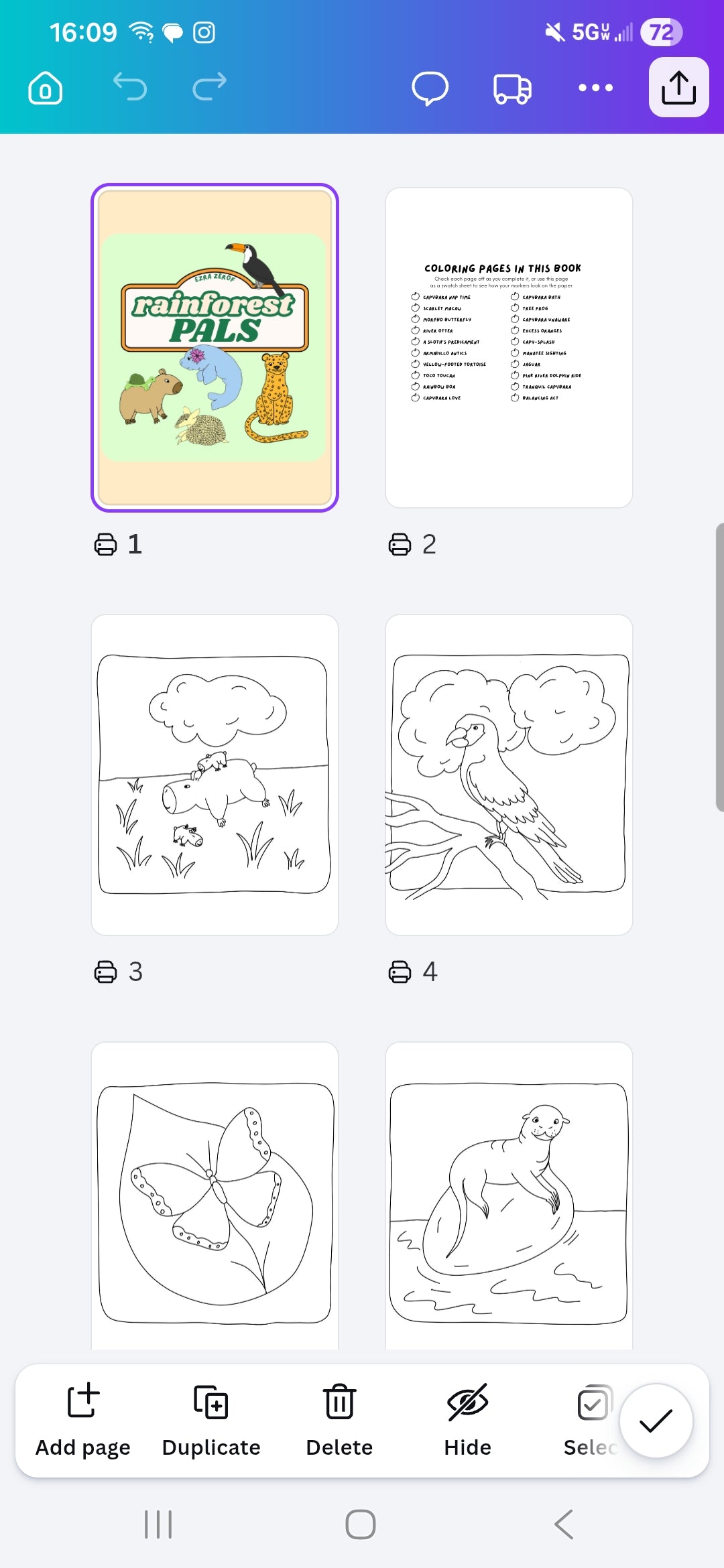The height and width of the screenshot is (1568, 724).
Task: Redo the last undone action
Action: (210, 87)
